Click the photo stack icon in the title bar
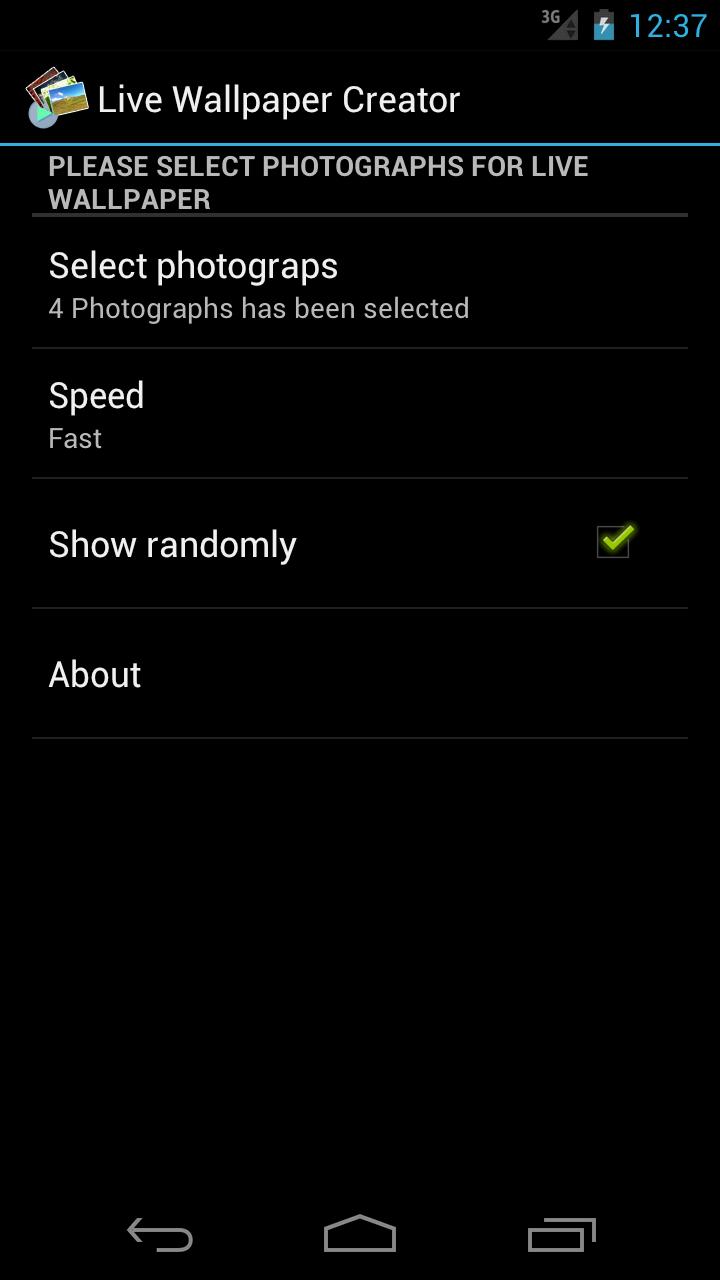Screen dimensions: 720x1280 (x=55, y=97)
